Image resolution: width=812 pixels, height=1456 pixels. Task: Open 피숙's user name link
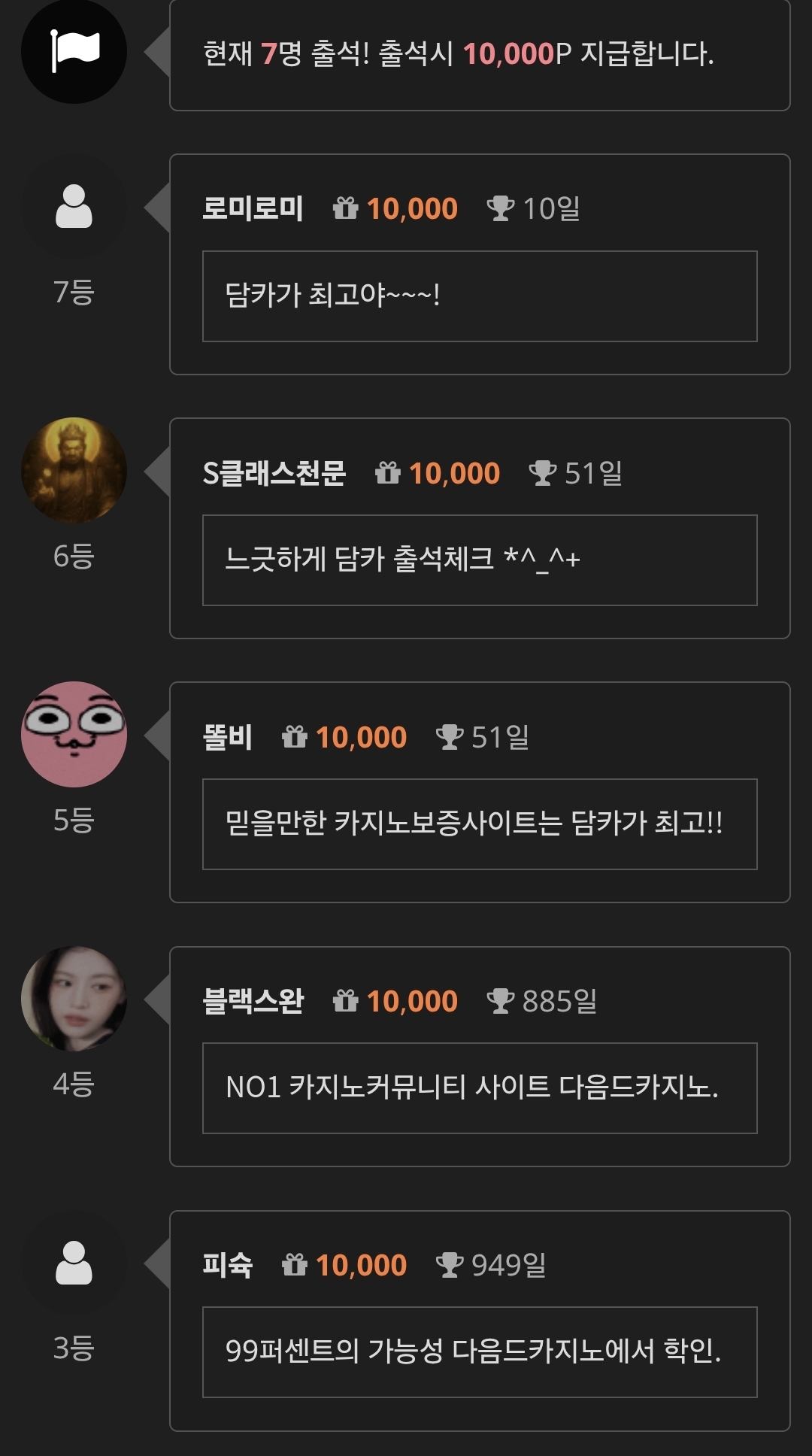point(227,1265)
